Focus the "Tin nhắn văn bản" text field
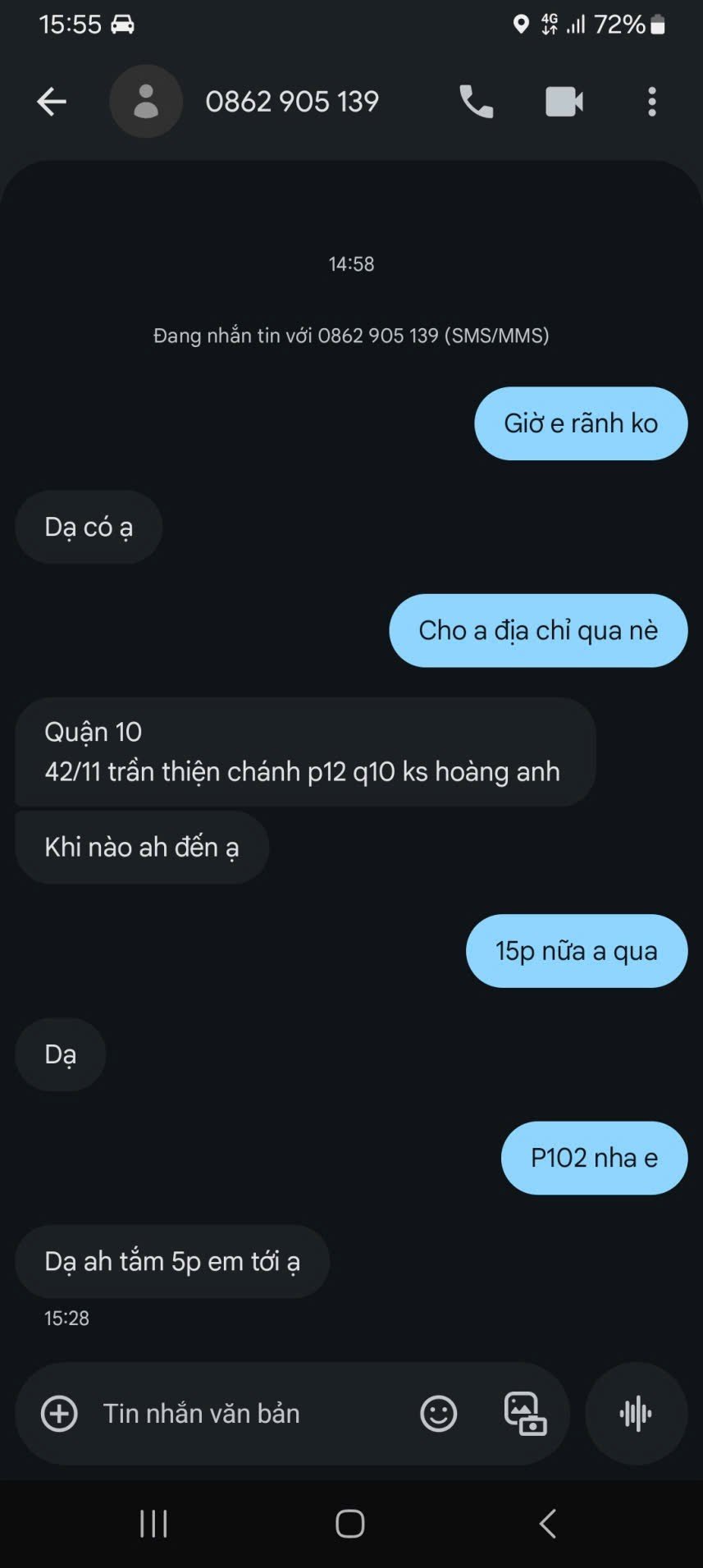703x1568 pixels. point(246,1414)
